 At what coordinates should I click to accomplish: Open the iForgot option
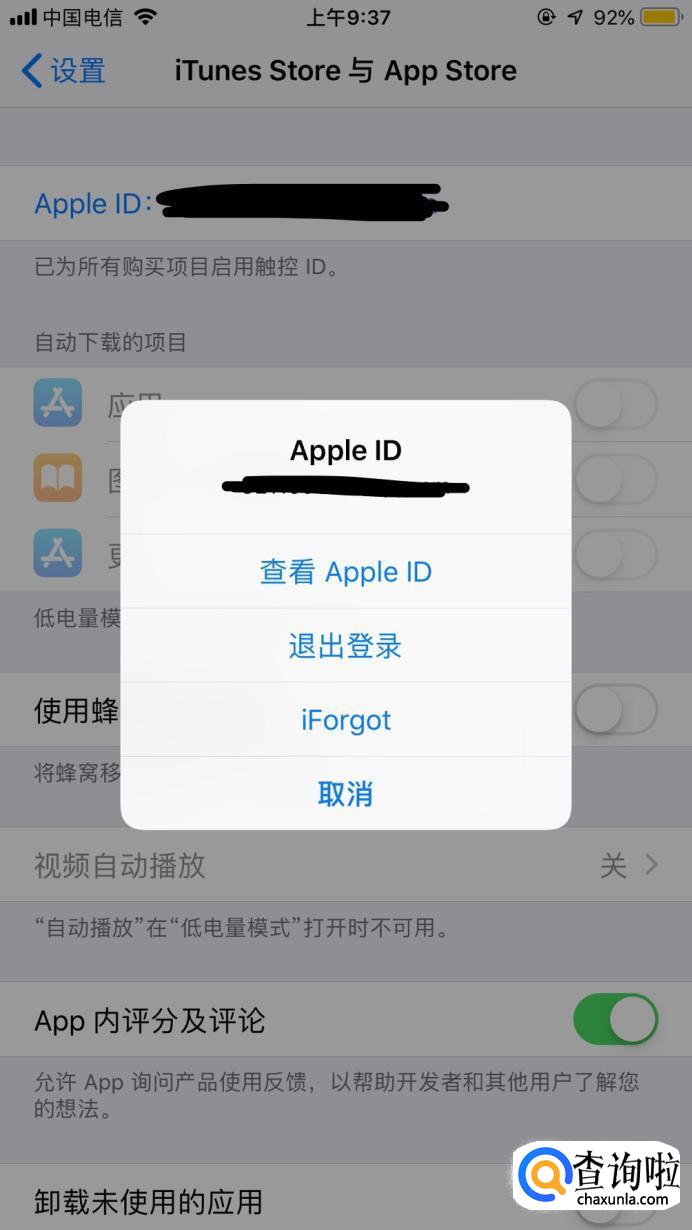point(346,720)
